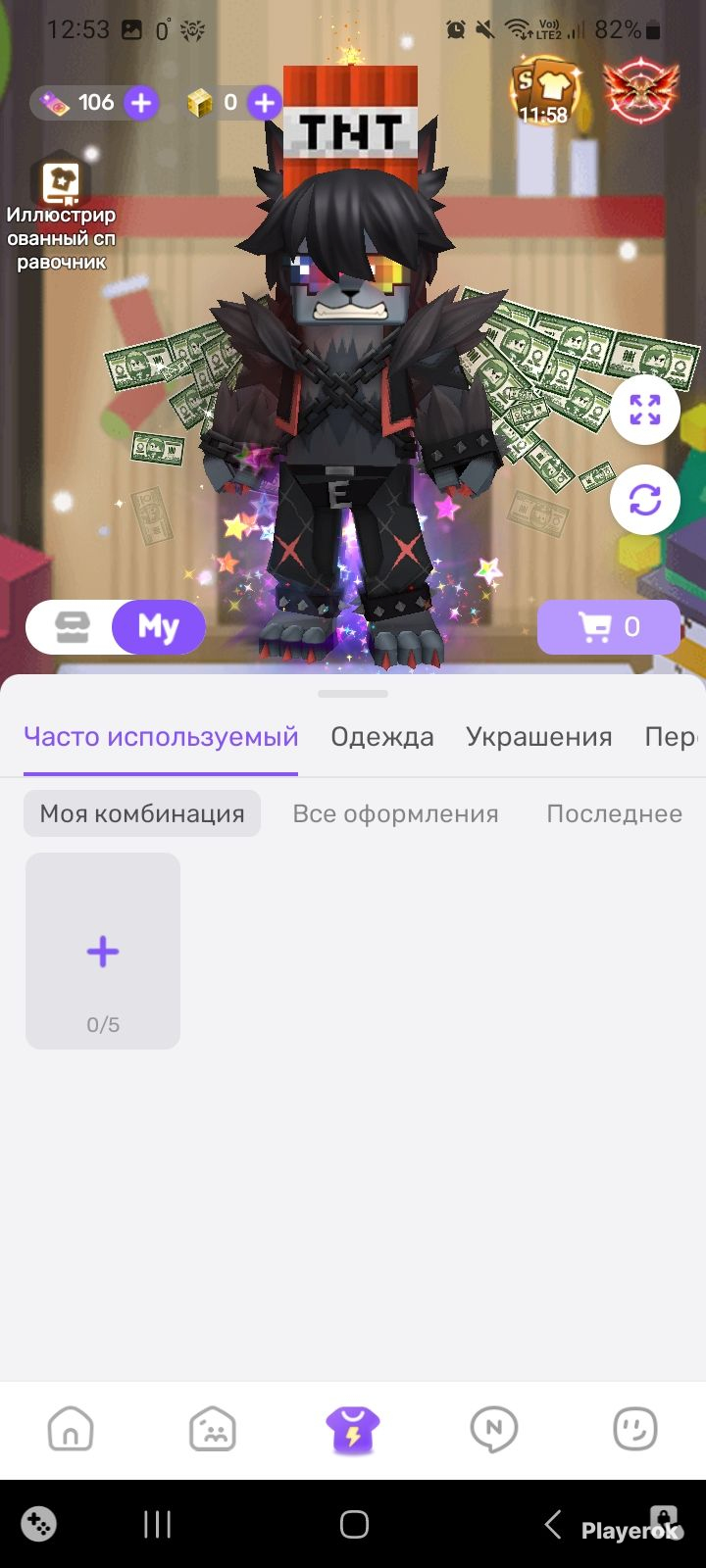Choose the Моя комбинация chip

142,813
